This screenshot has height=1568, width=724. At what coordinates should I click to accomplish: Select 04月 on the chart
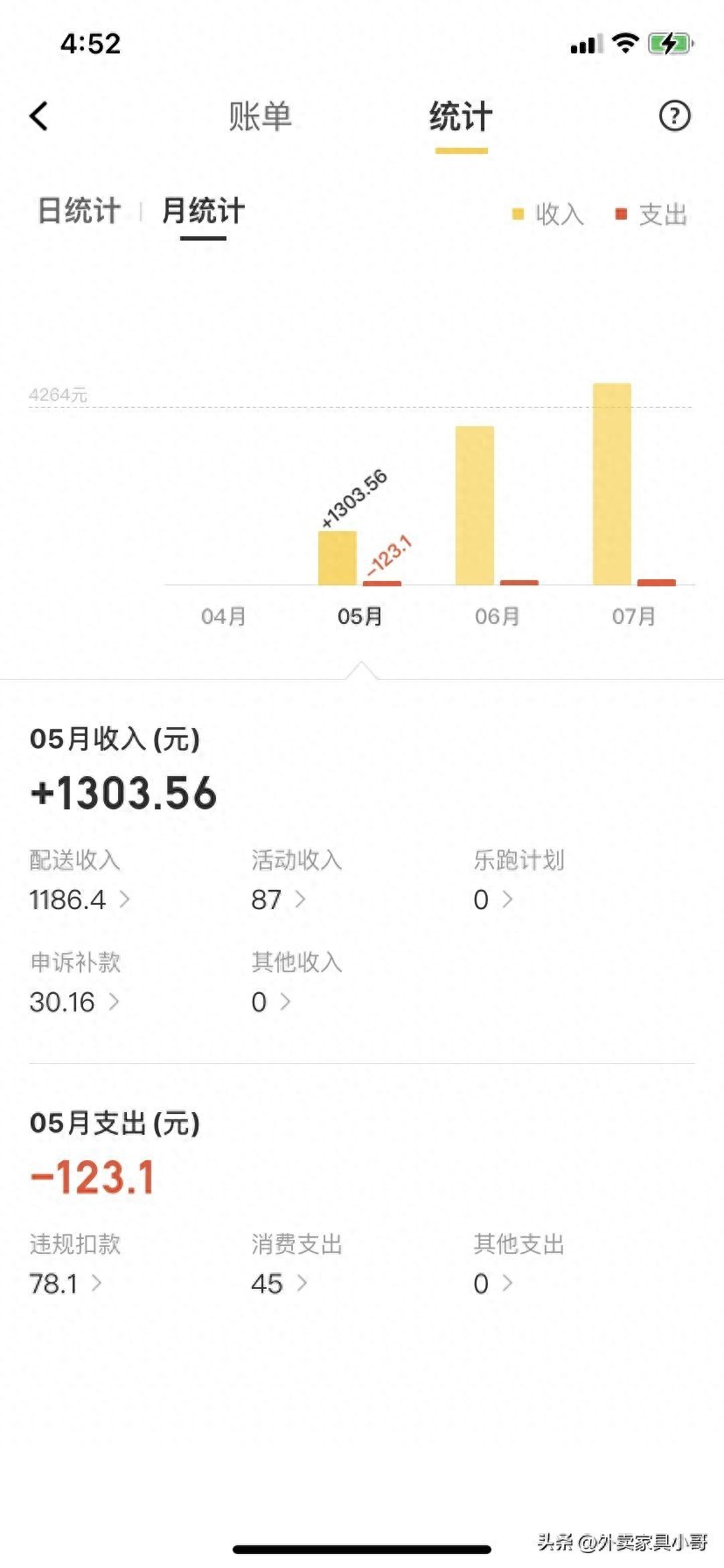tap(223, 616)
